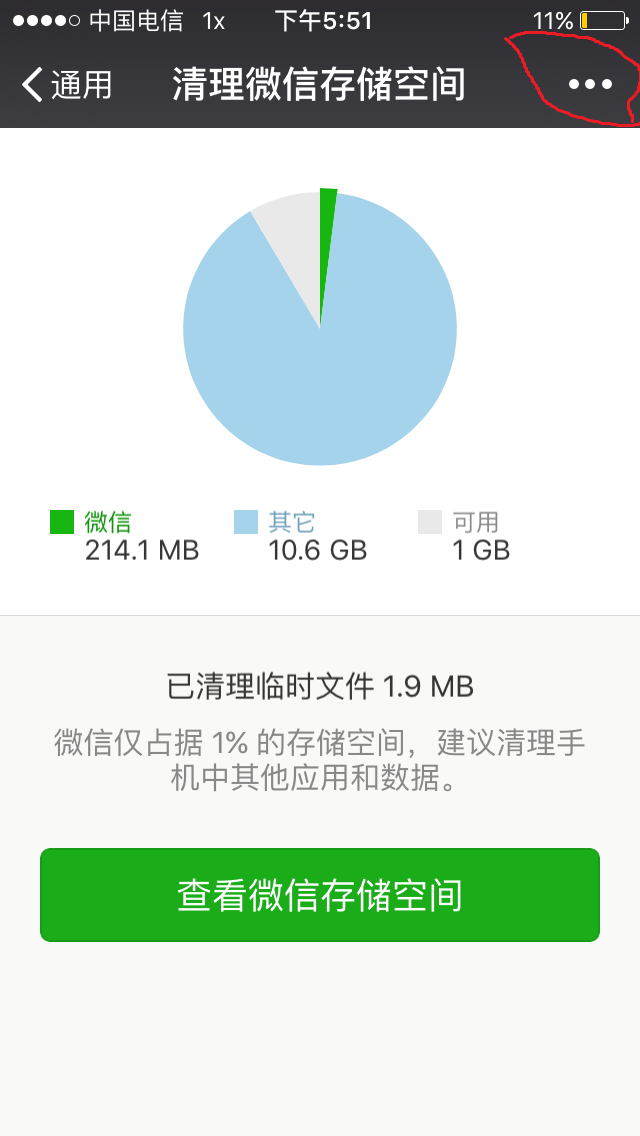Tap 查看微信存储空间 button
The height and width of the screenshot is (1136, 640).
coord(320,895)
